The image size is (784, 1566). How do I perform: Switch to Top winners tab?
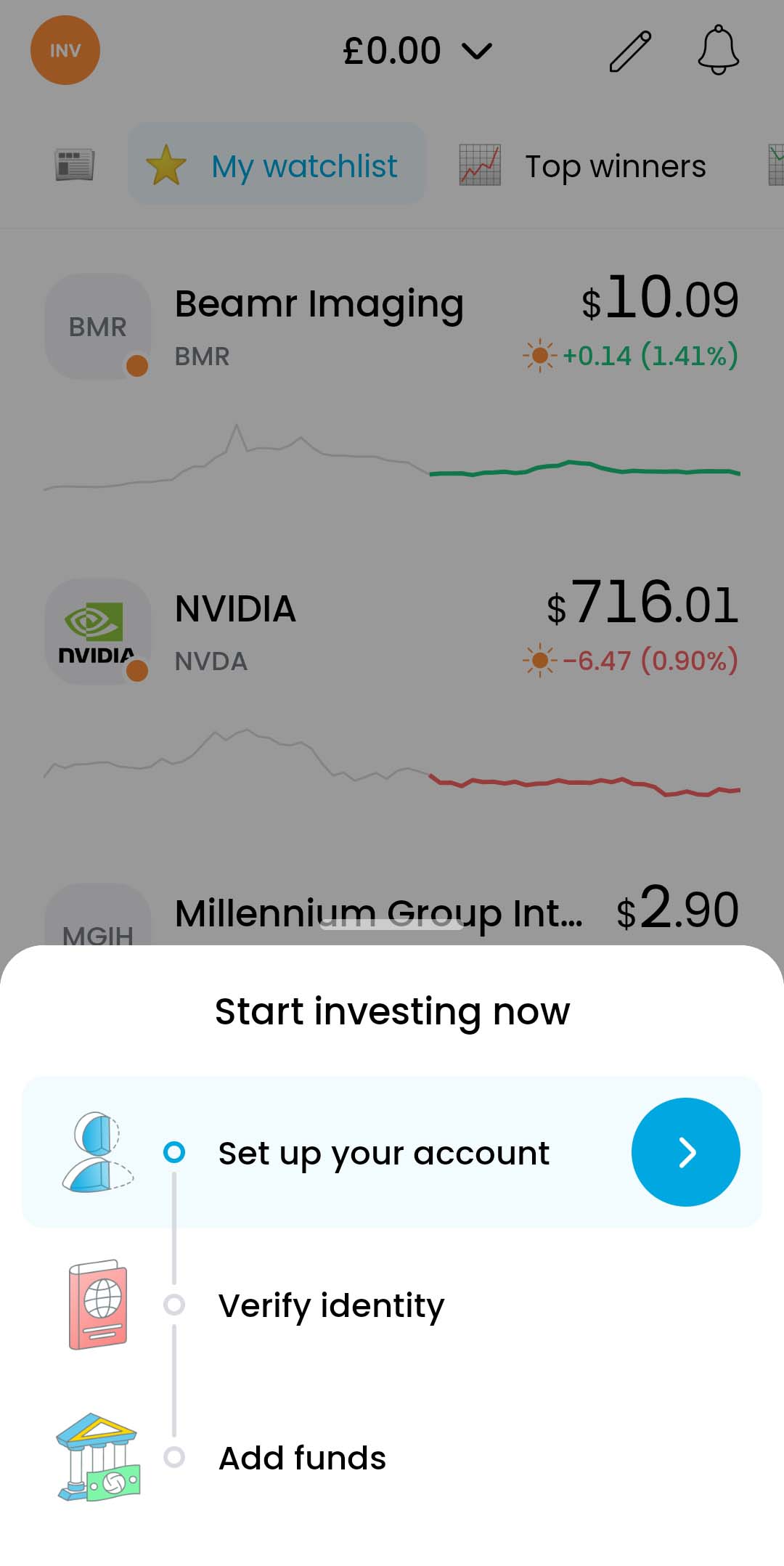pos(584,166)
